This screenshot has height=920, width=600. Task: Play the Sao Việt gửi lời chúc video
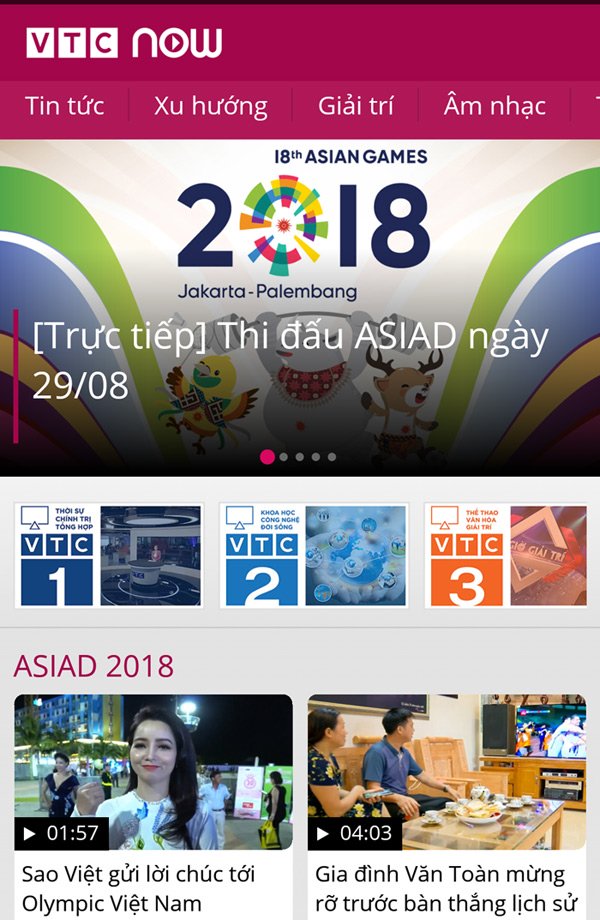point(153,772)
